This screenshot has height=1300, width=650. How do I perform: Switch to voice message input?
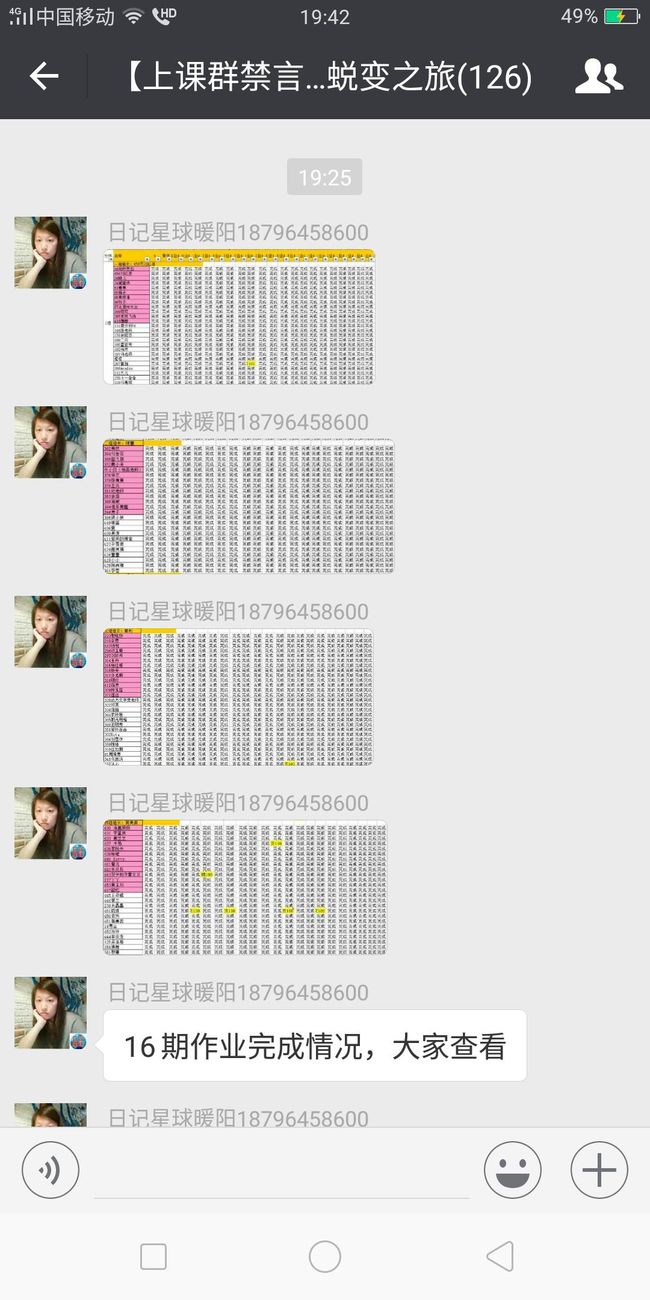click(50, 1169)
